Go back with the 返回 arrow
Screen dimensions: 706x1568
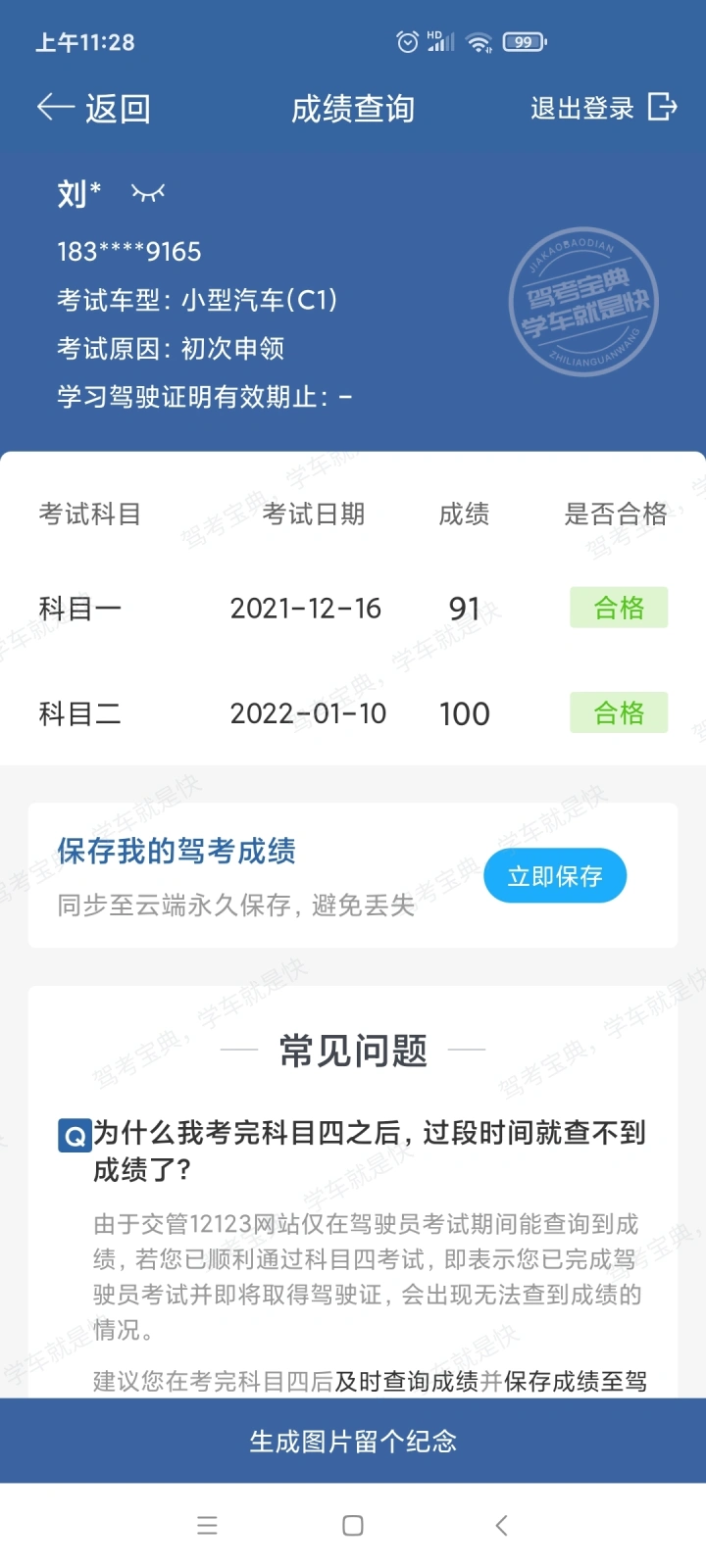[x=93, y=108]
